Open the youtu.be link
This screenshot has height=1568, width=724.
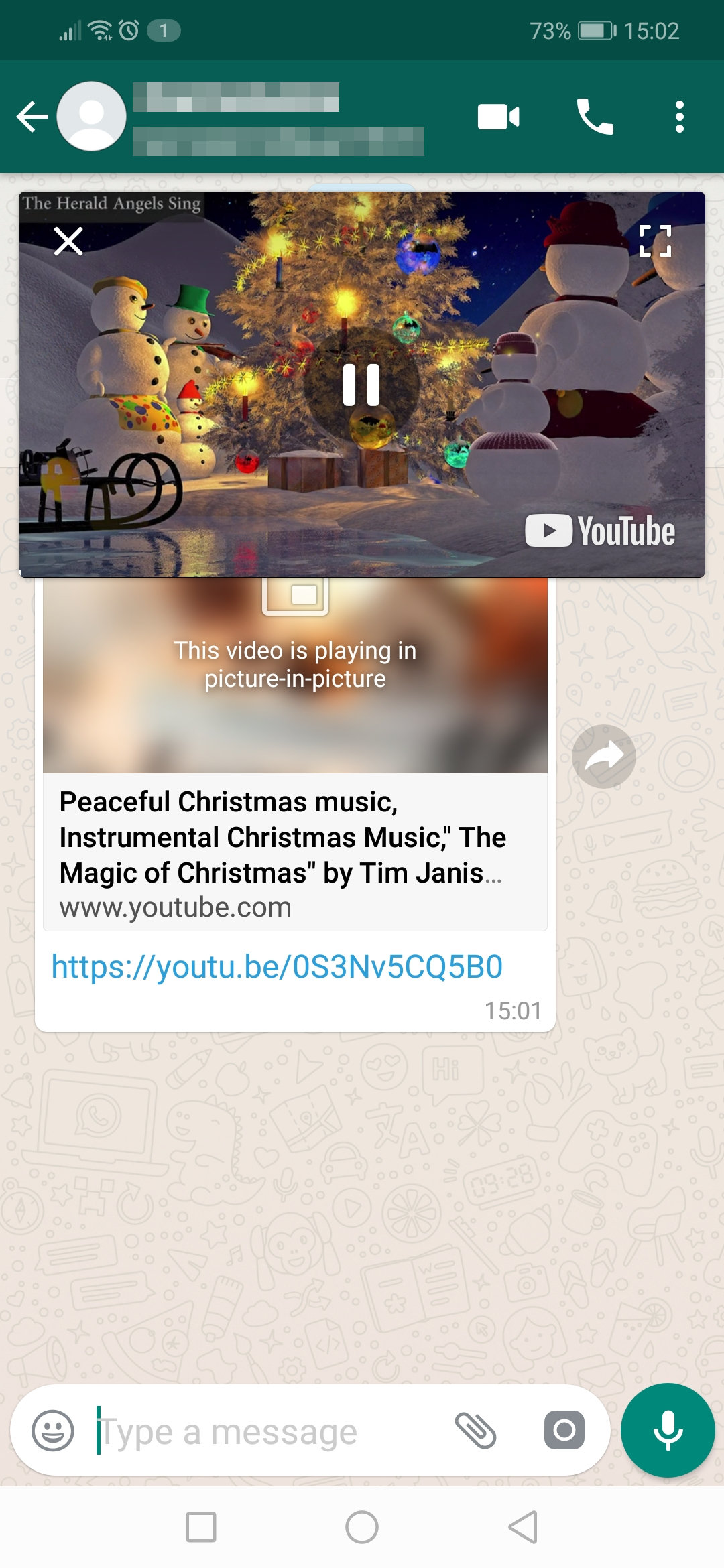[x=277, y=967]
